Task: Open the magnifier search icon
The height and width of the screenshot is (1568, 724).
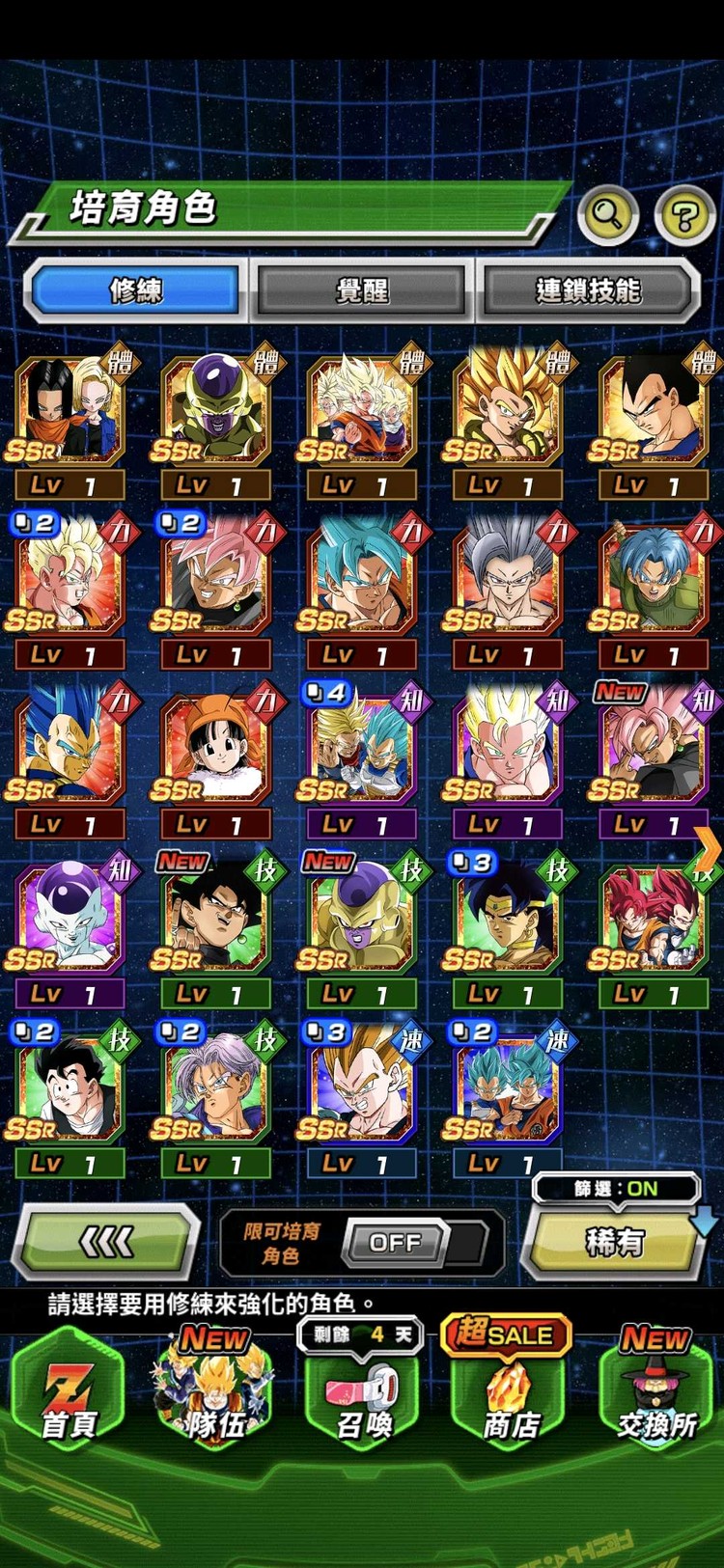Action: [607, 214]
